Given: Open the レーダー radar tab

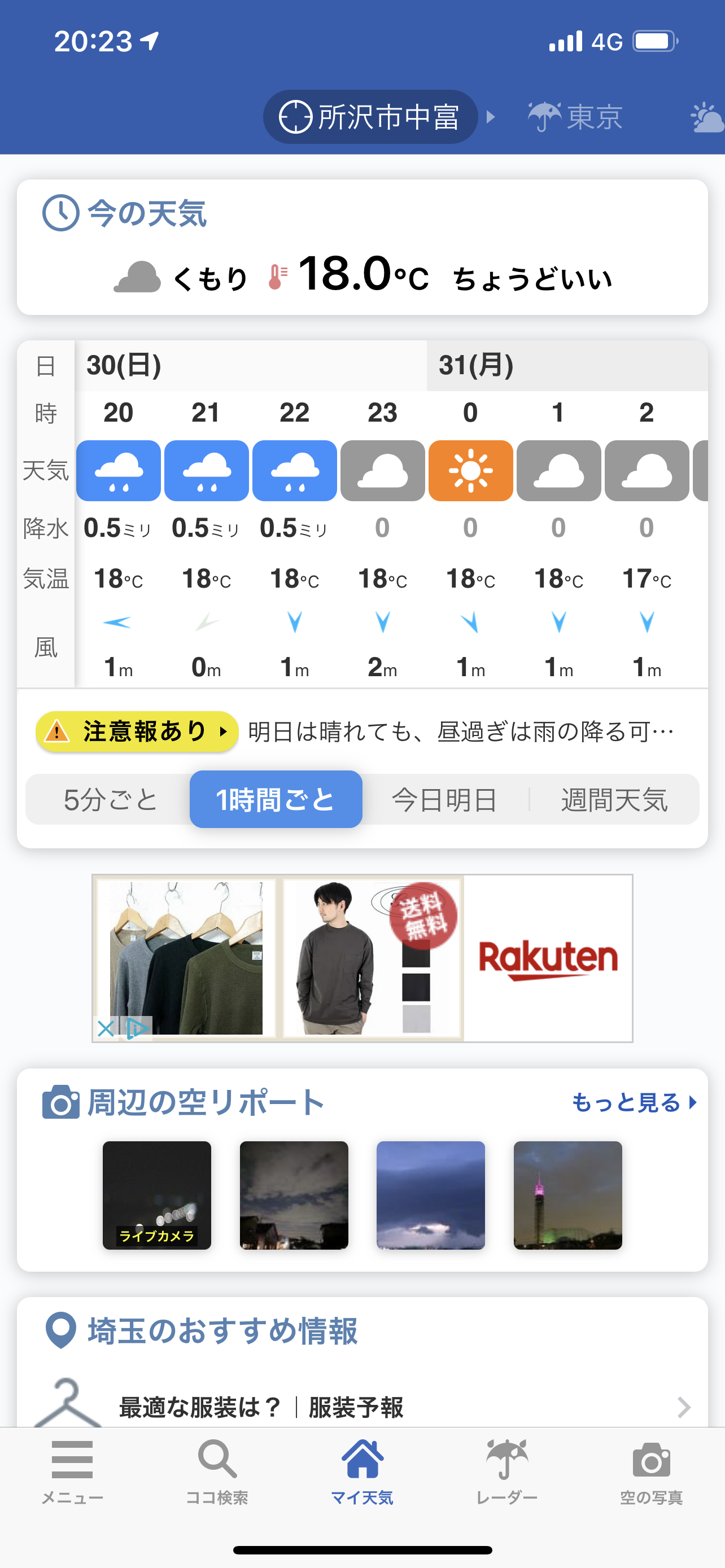Looking at the screenshot, I should tap(507, 1470).
